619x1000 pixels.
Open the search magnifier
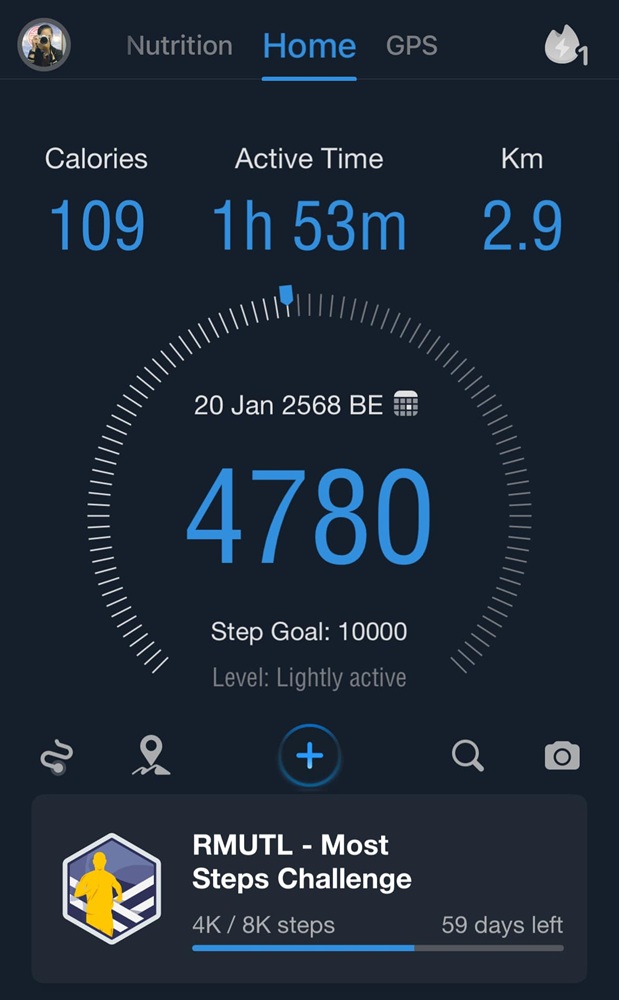pyautogui.click(x=467, y=756)
